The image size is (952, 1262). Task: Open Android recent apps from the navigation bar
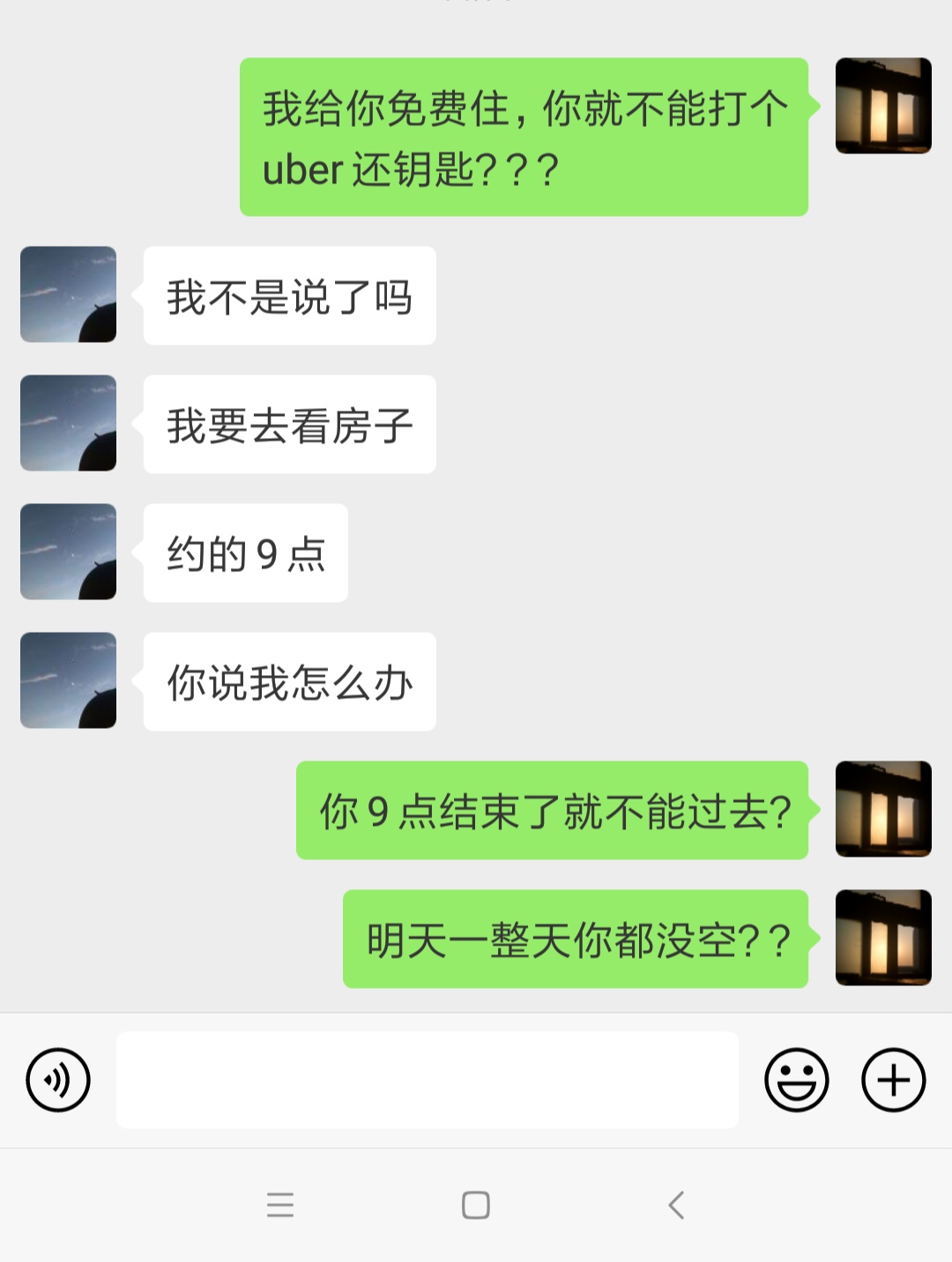(x=282, y=1206)
